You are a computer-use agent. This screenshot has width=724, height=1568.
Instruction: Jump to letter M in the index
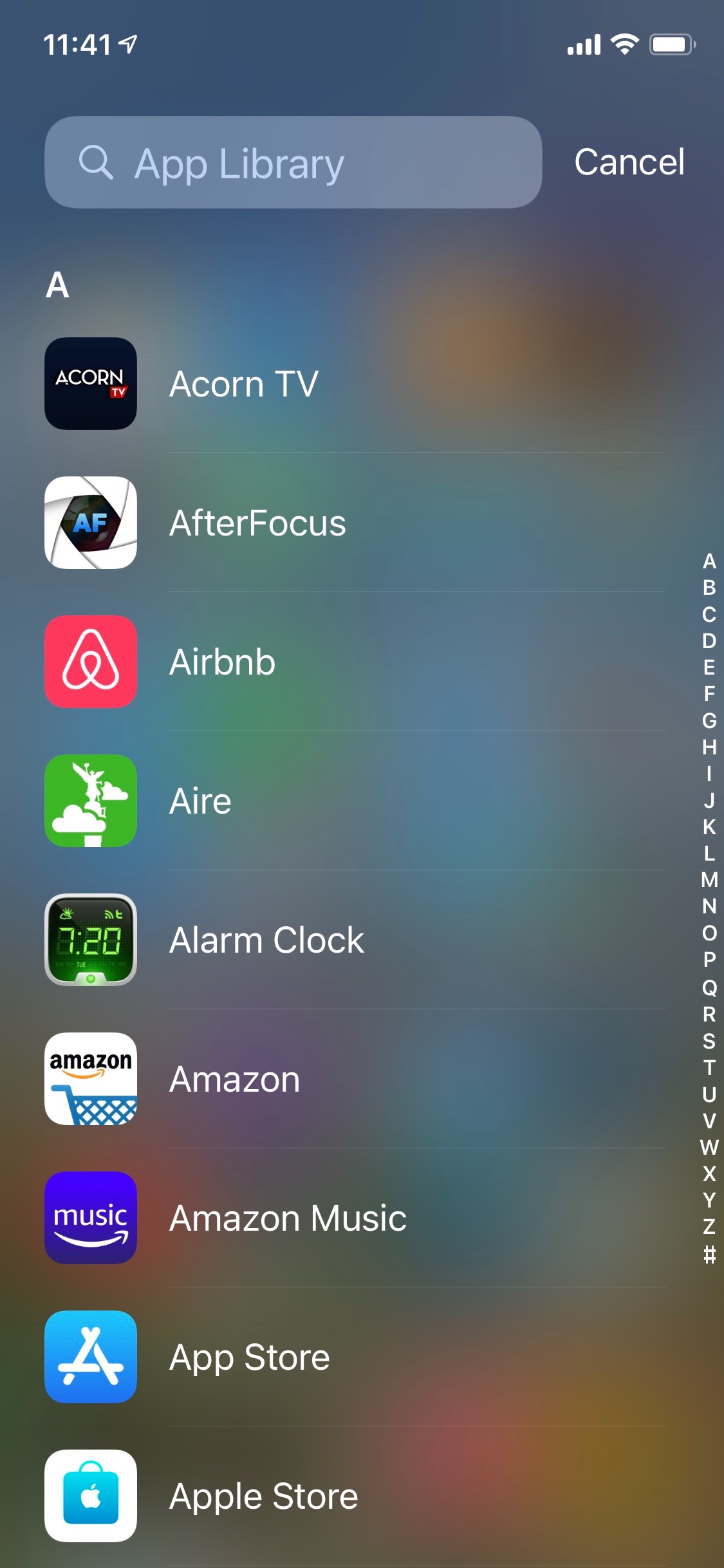tap(709, 880)
